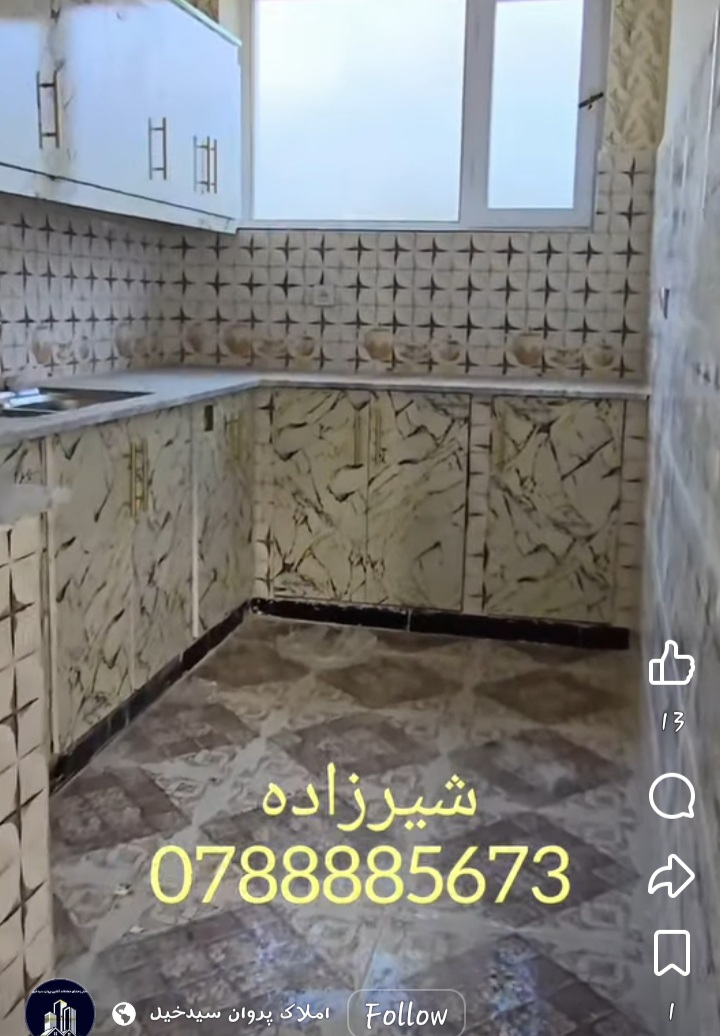This screenshot has width=720, height=1036.
Task: Open the comments bubble icon
Action: tap(671, 797)
